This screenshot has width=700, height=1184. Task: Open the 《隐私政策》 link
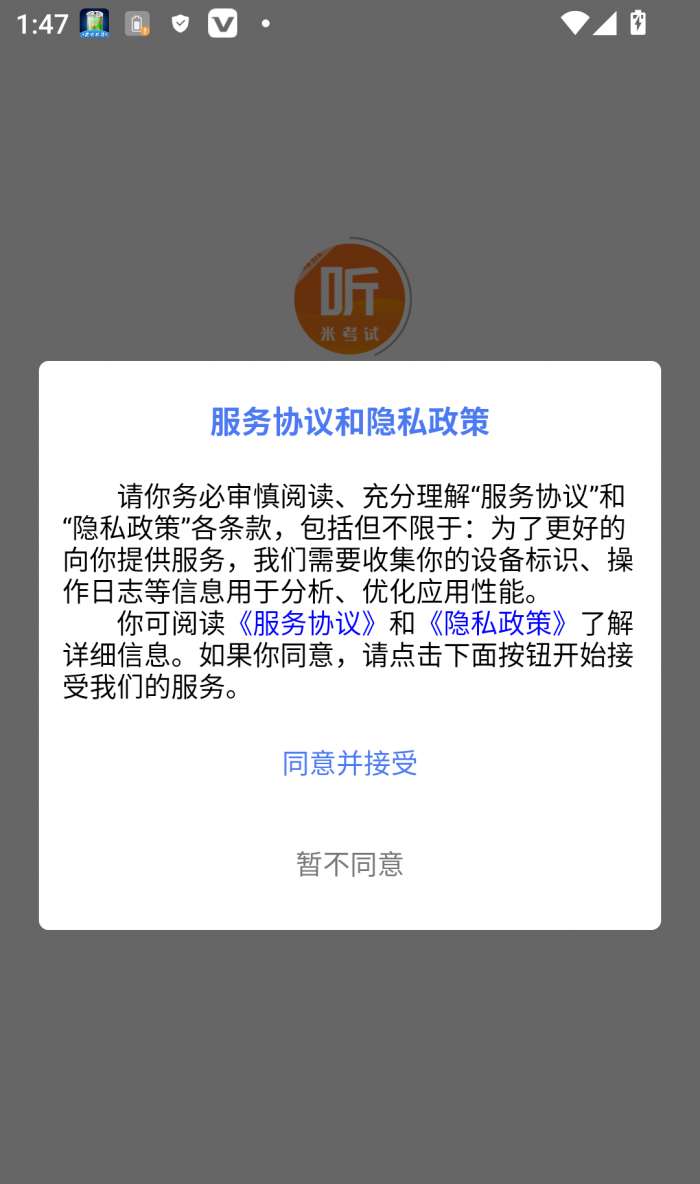pyautogui.click(x=497, y=623)
